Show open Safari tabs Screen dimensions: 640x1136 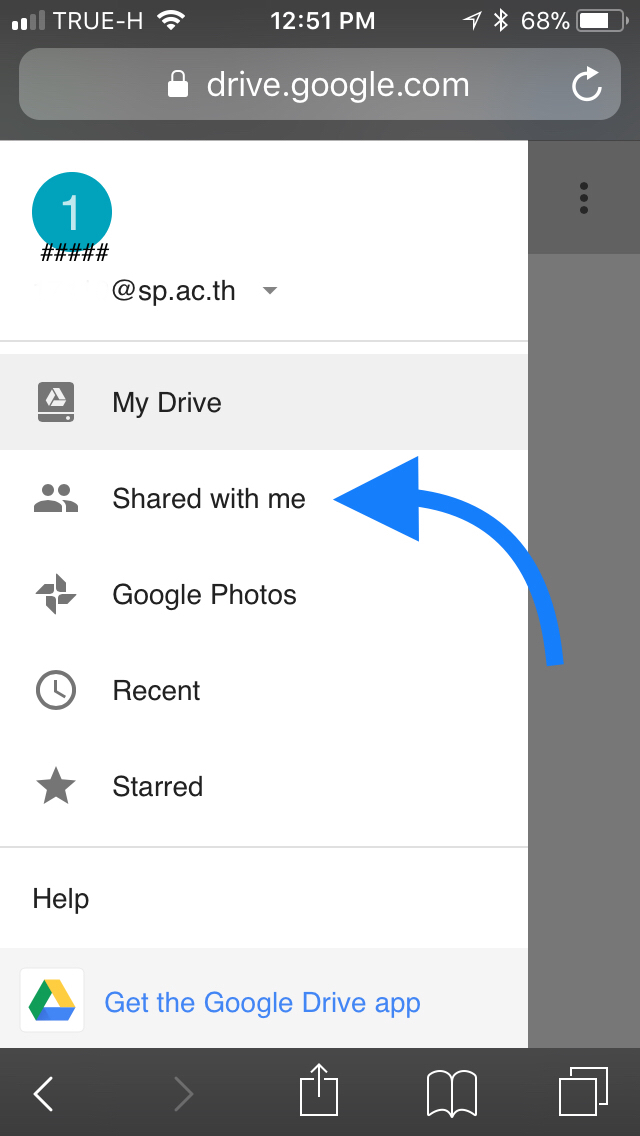tap(583, 1091)
